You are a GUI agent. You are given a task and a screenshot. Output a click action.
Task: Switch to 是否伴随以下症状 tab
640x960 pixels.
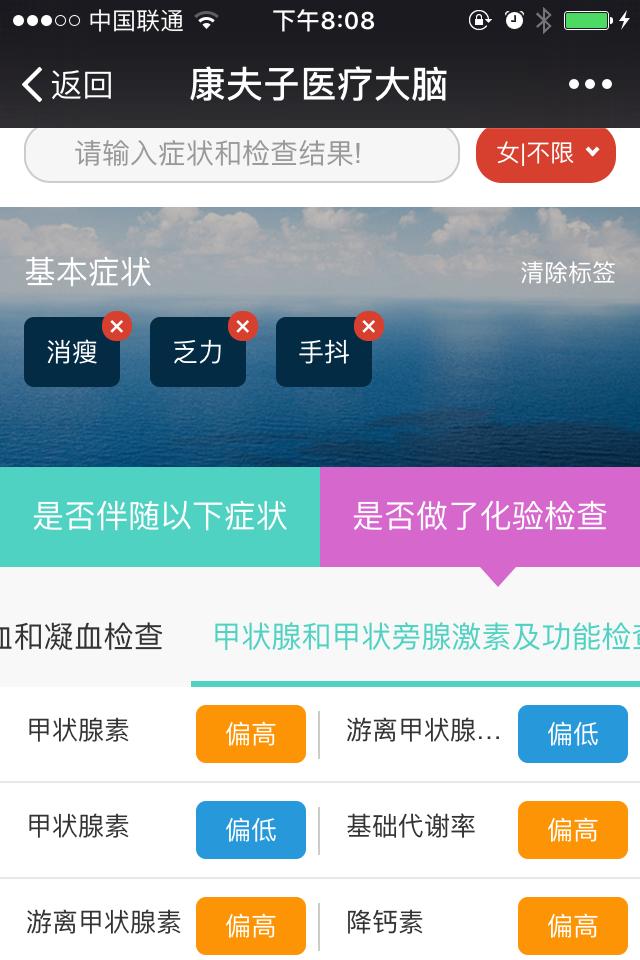pyautogui.click(x=160, y=516)
